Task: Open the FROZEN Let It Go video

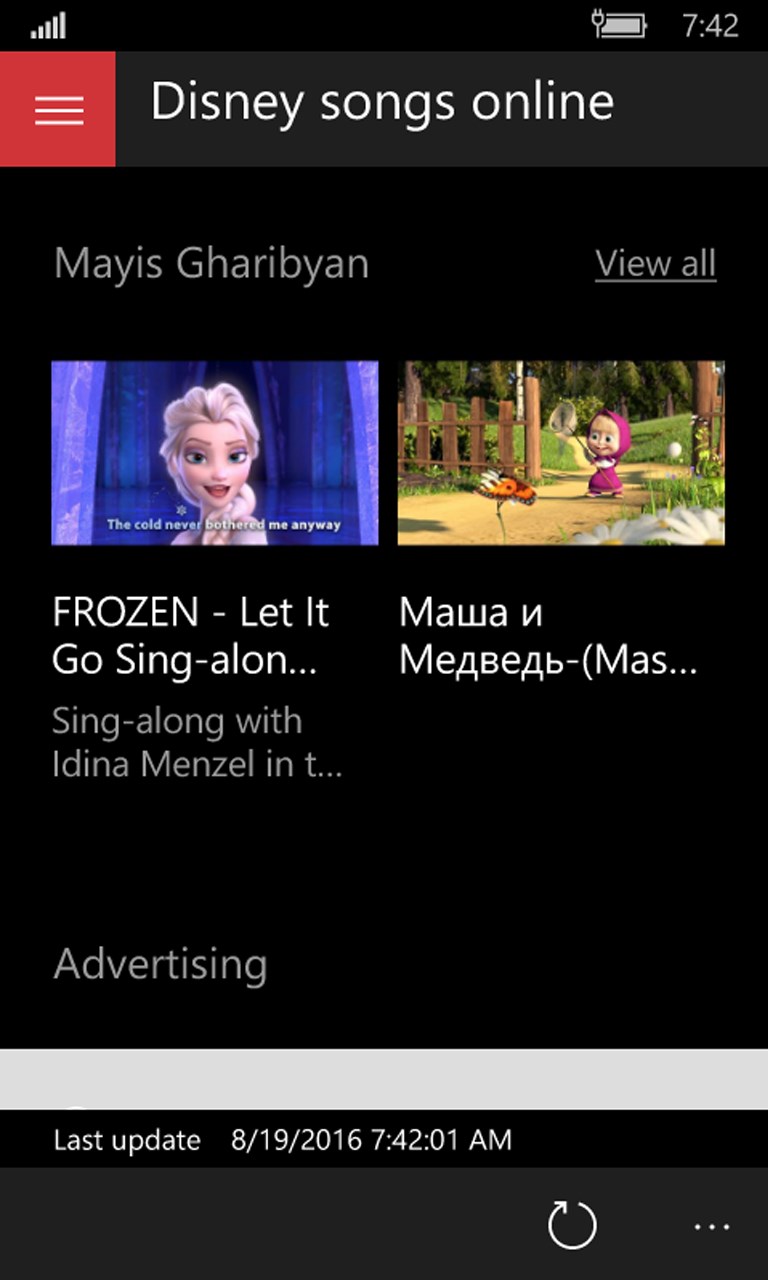Action: click(x=215, y=453)
